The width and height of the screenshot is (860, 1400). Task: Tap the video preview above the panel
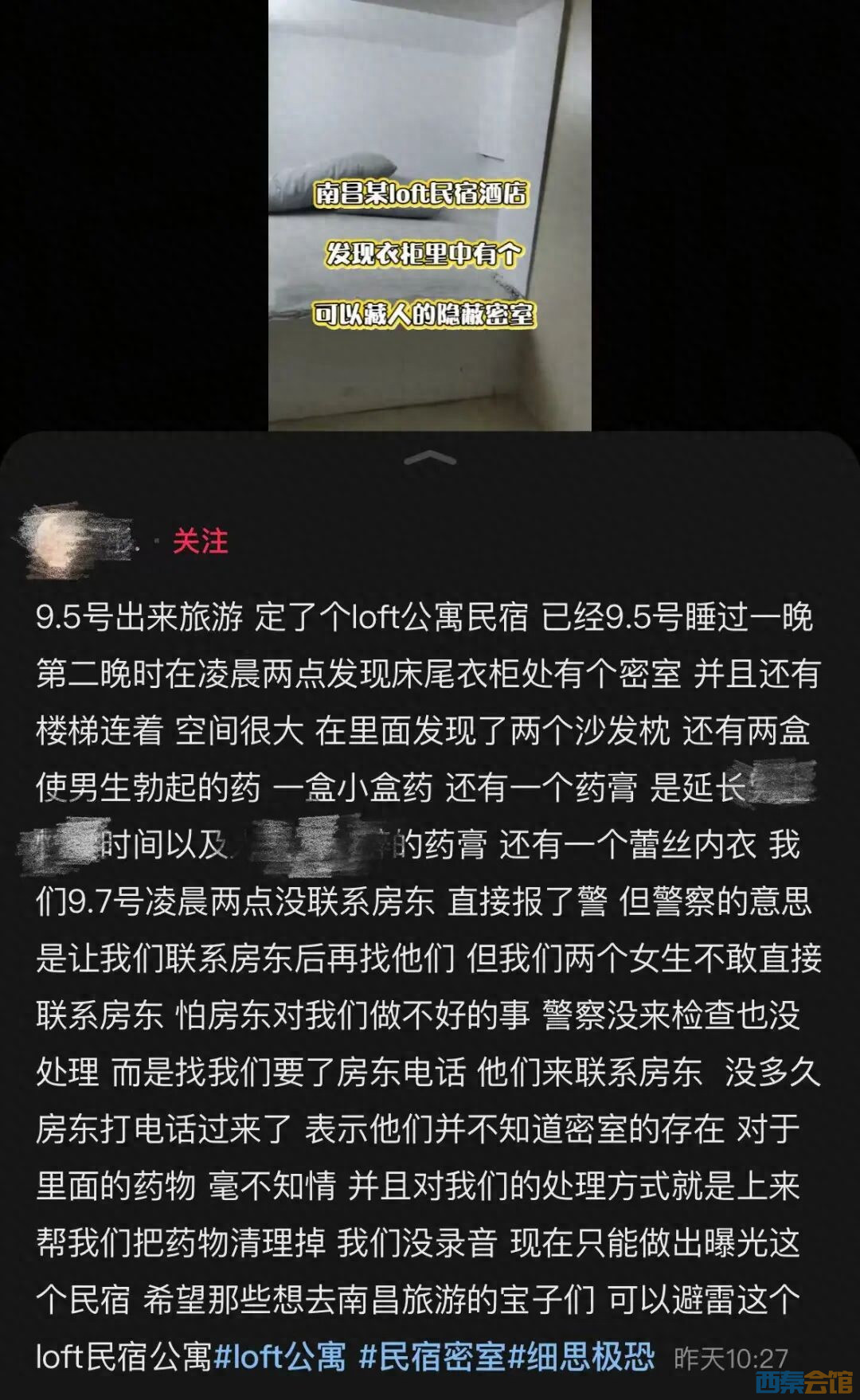pyautogui.click(x=430, y=215)
